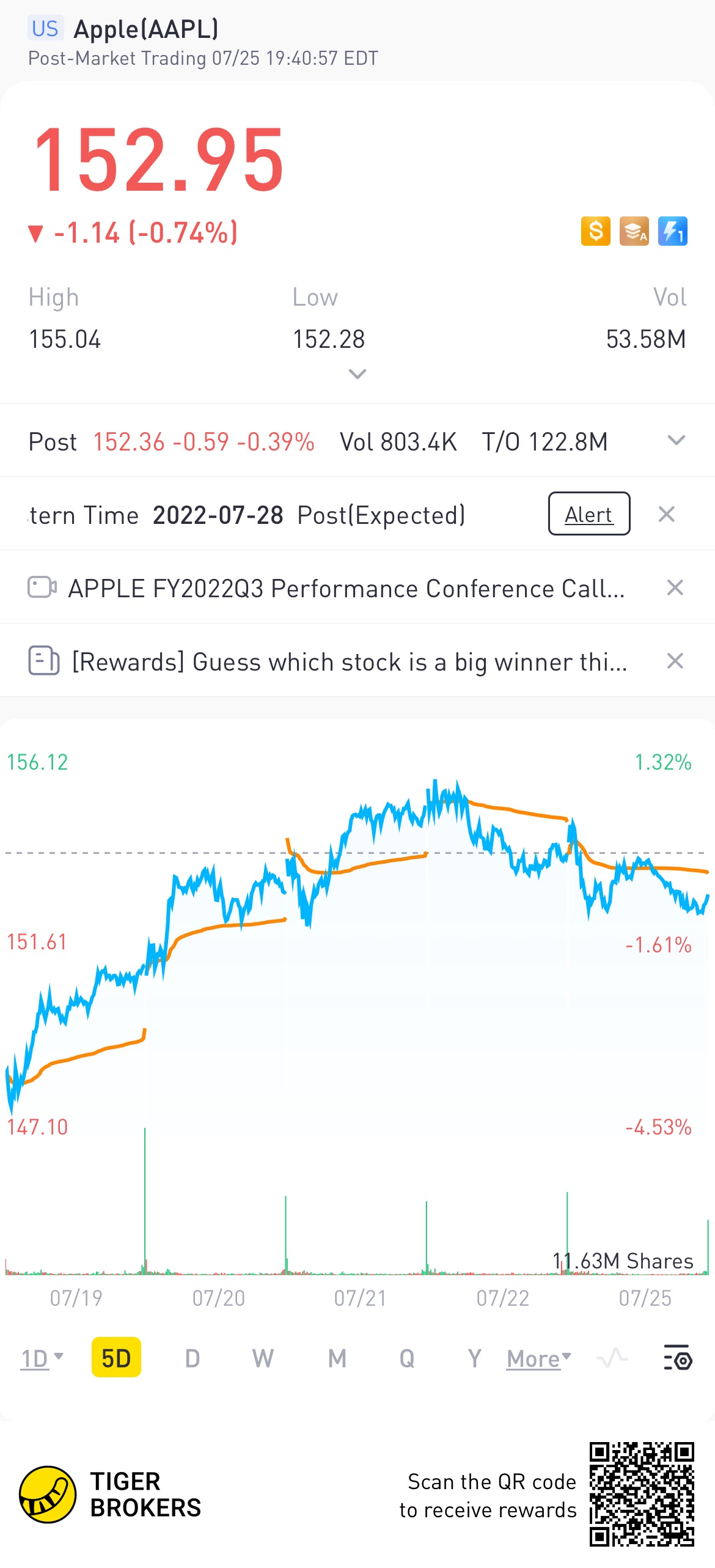Dismiss the Rewards banner

(x=675, y=661)
